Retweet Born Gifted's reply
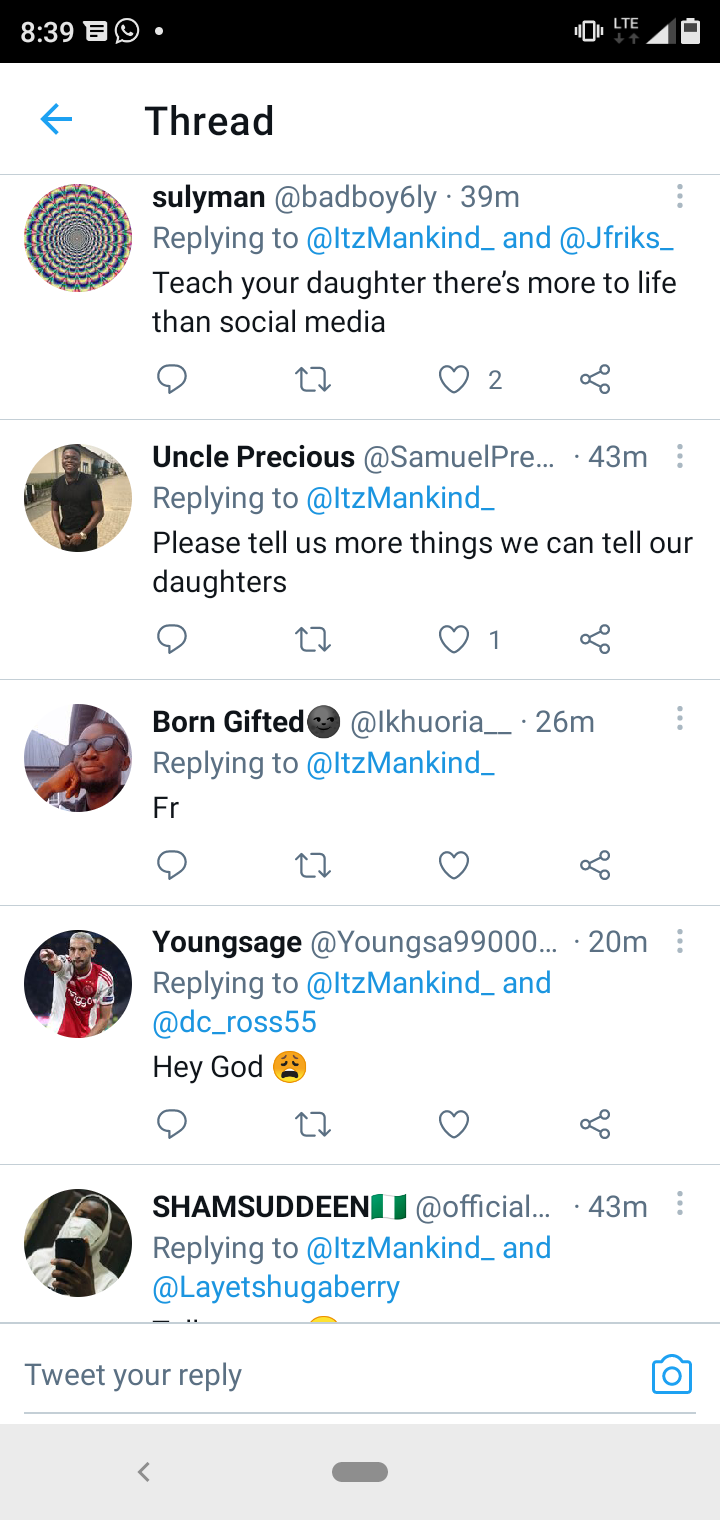Screen dimensions: 720x1520 coord(313,865)
